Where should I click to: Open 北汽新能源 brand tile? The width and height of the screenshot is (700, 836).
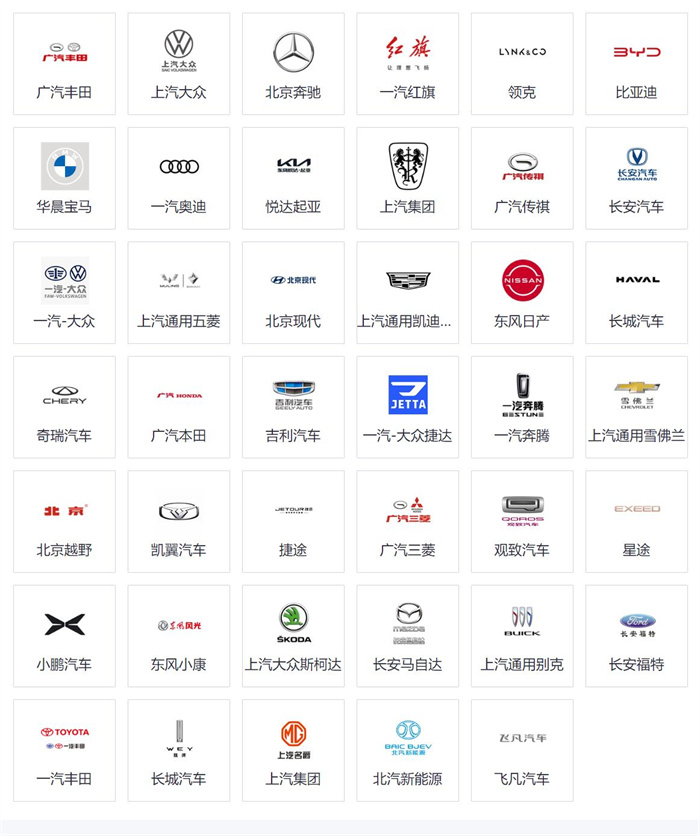[408, 750]
